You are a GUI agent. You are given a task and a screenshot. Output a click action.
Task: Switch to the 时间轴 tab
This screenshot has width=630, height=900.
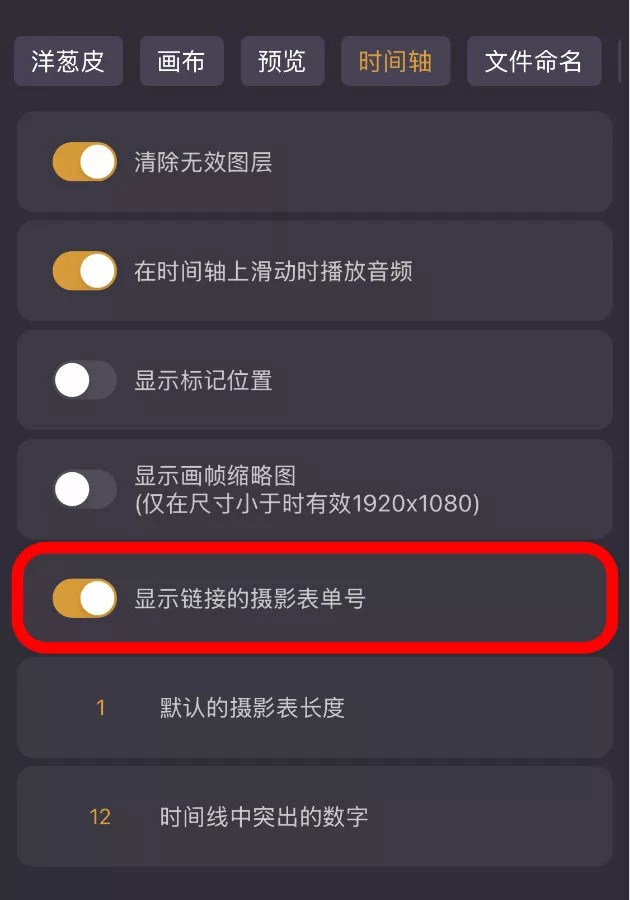pos(395,61)
